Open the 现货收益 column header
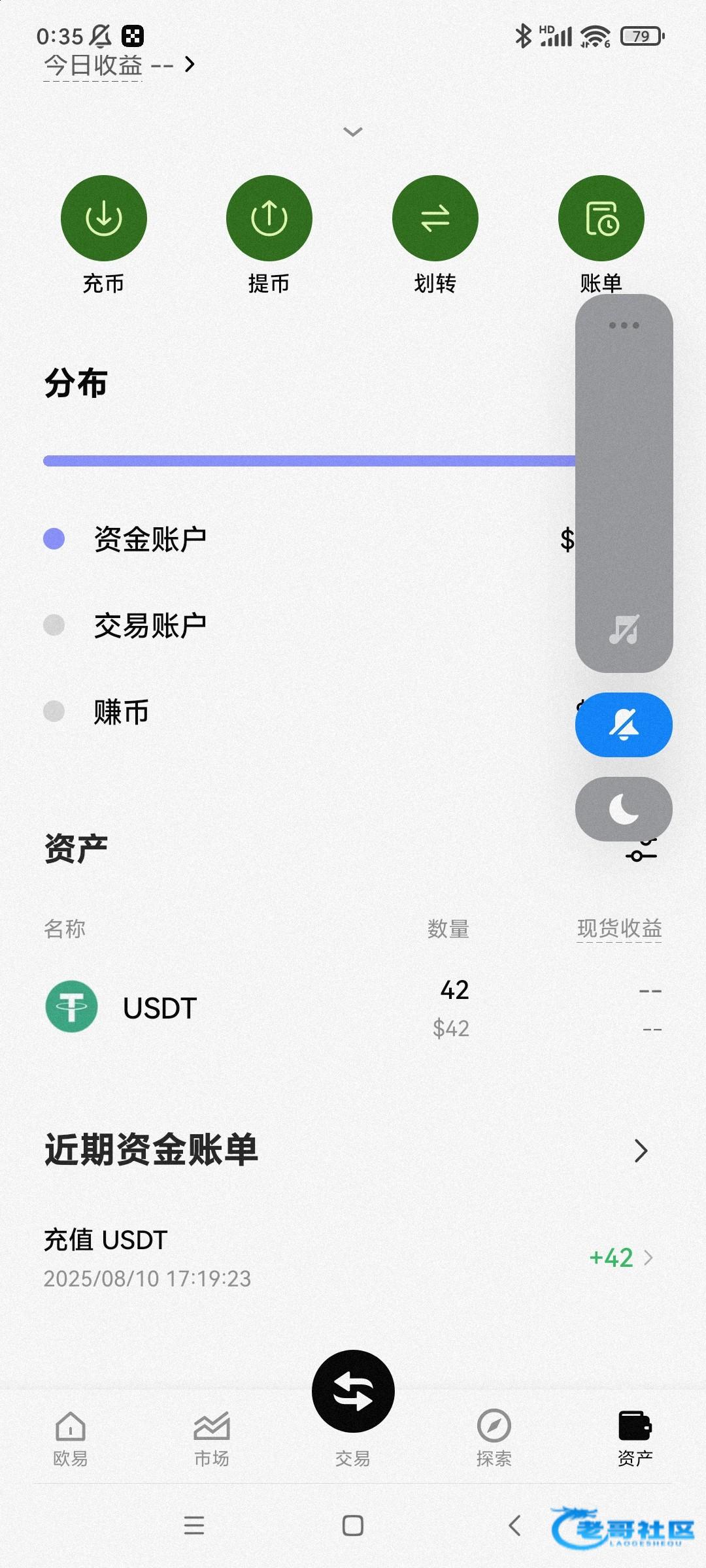Image resolution: width=706 pixels, height=1568 pixels. (620, 928)
